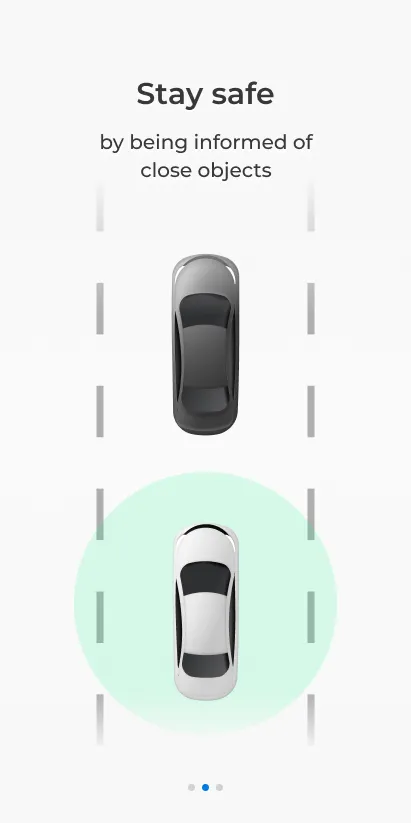This screenshot has width=411, height=823.
Task: Tap the current middle page indicator dot
Action: point(205,787)
